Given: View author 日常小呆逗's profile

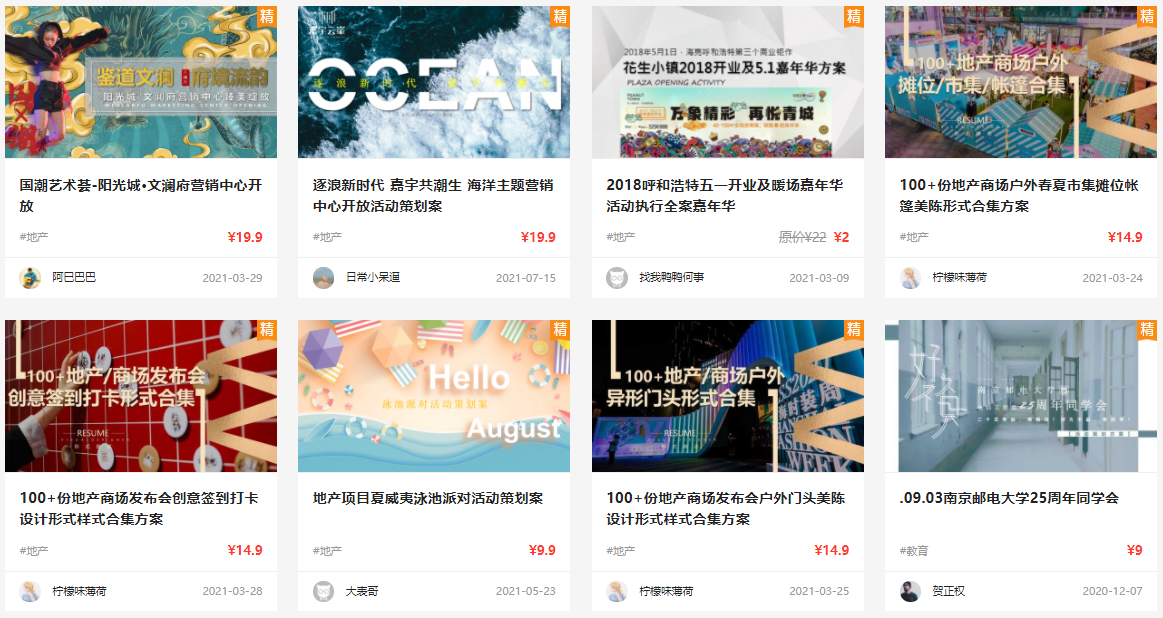Looking at the screenshot, I should [372, 277].
